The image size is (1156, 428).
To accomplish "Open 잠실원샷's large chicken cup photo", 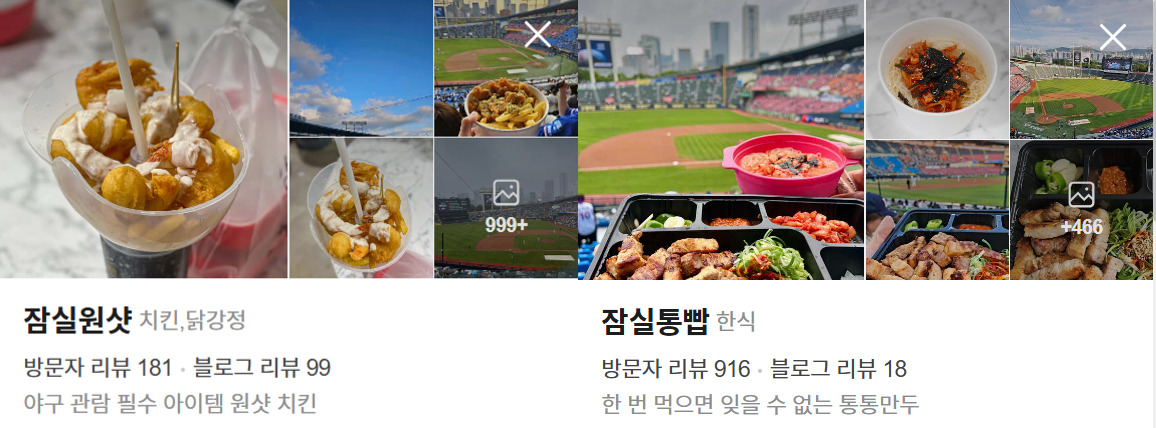I will coord(144,139).
